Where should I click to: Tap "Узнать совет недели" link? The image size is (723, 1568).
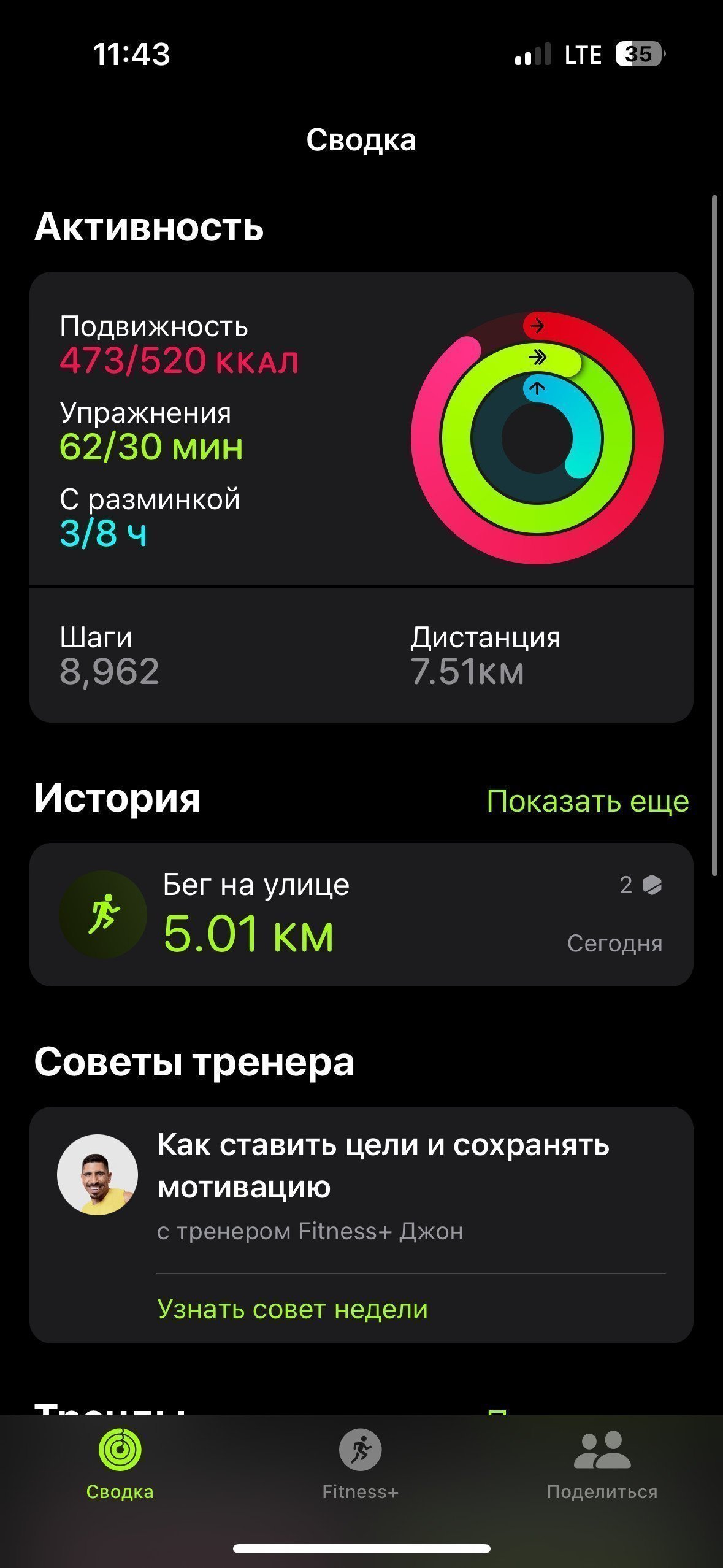point(293,1309)
